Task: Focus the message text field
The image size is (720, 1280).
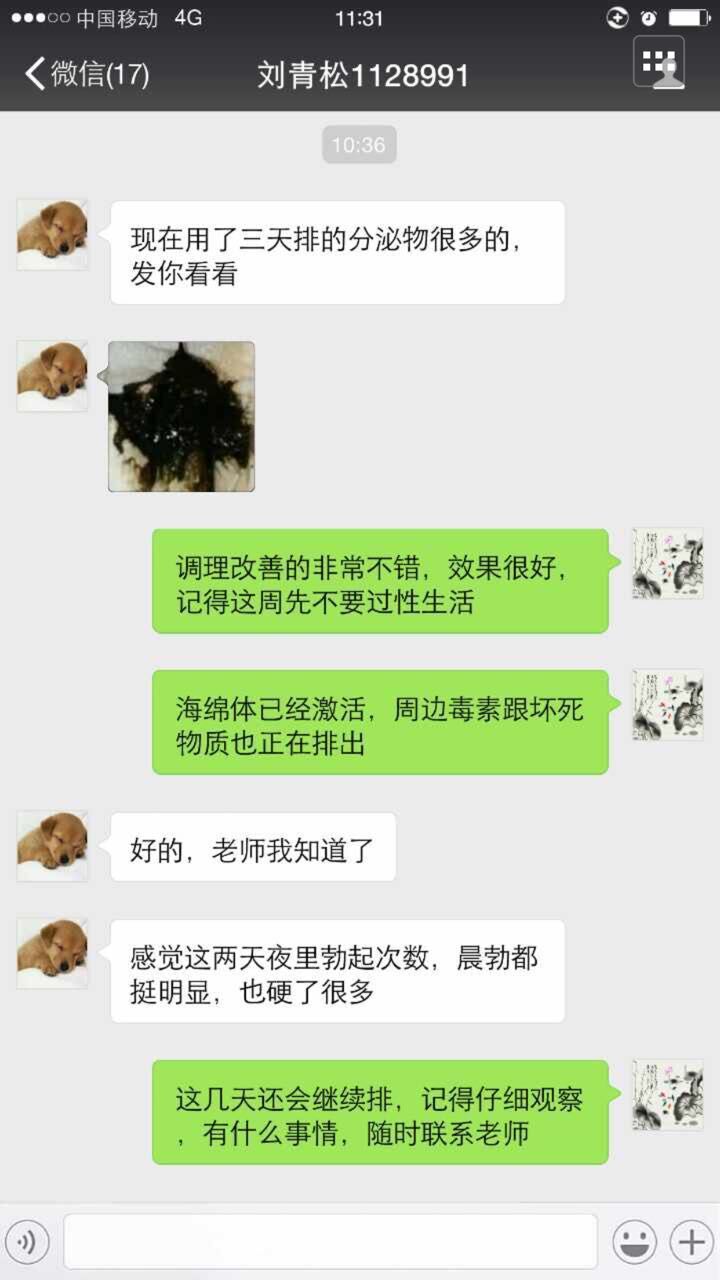Action: [330, 1242]
